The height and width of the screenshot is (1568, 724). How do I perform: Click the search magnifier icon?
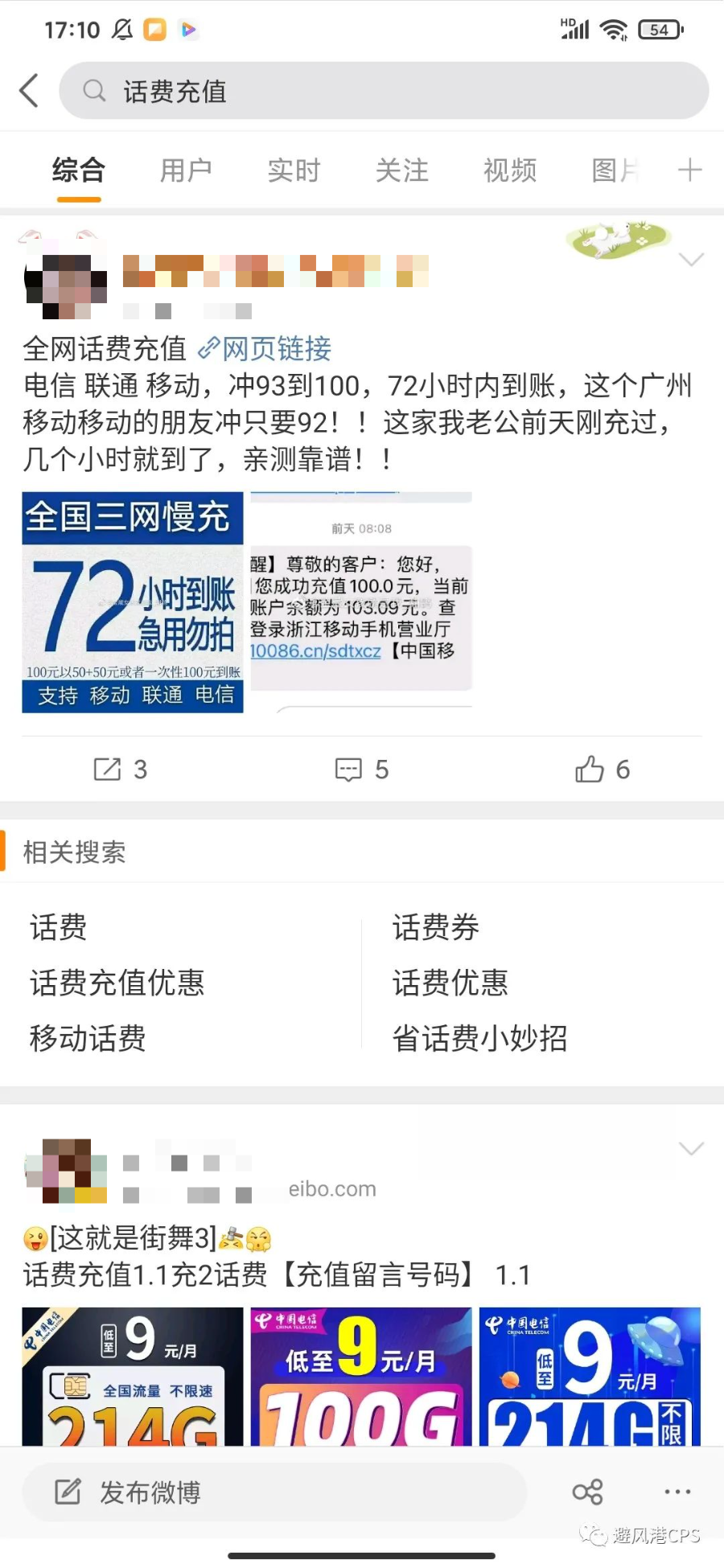[93, 91]
